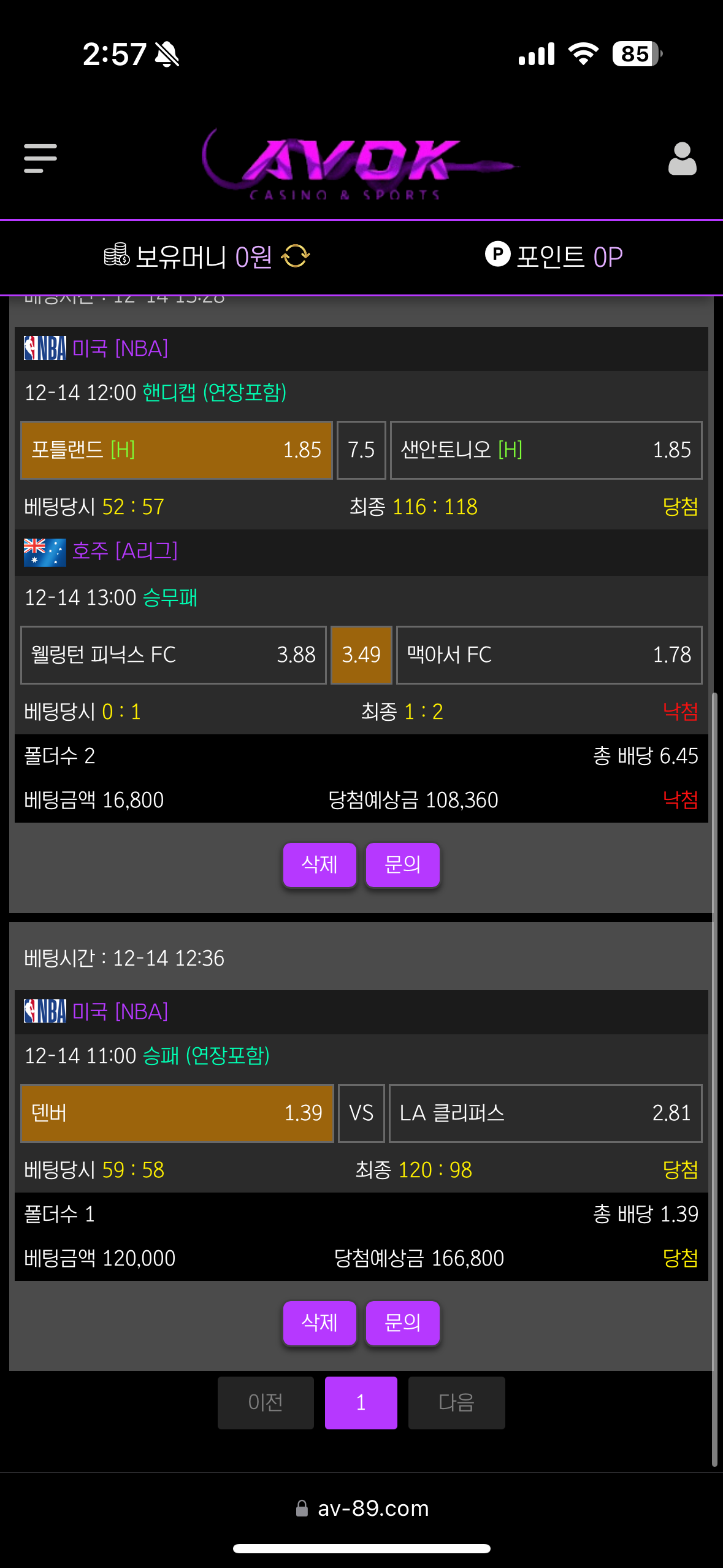This screenshot has width=723, height=1568.
Task: Delete the 120,000 덴버 bet
Action: [x=319, y=1323]
